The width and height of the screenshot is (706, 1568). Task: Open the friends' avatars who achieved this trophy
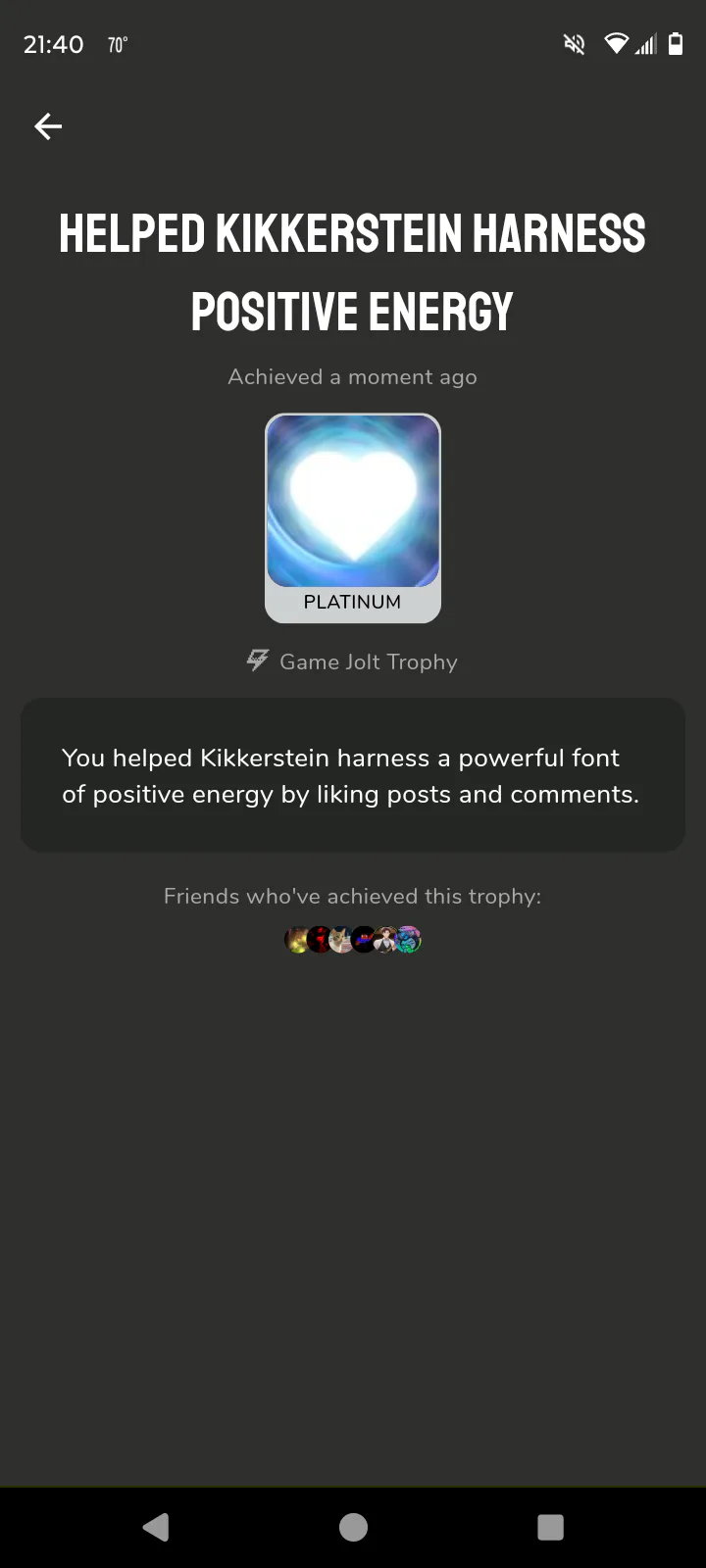(x=353, y=941)
